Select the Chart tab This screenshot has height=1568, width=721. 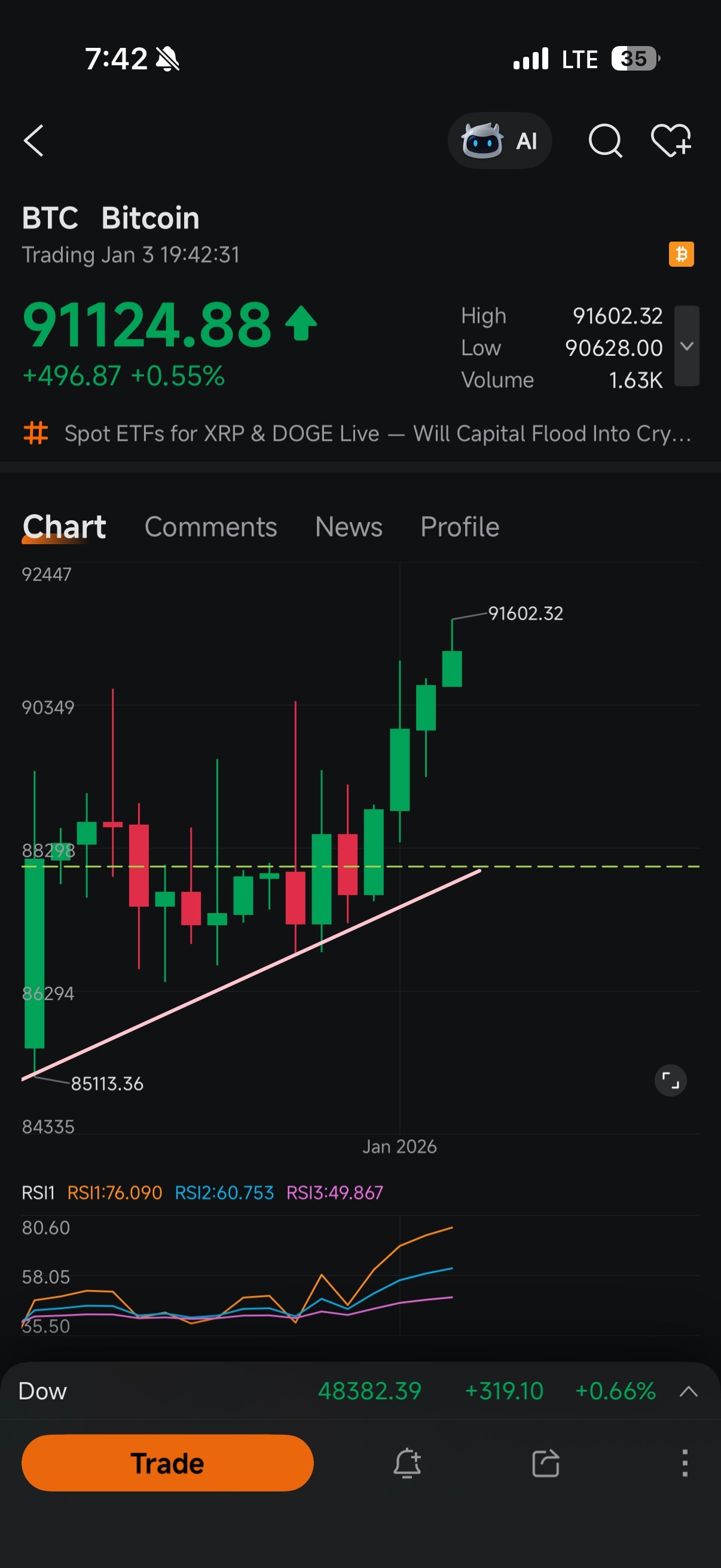[x=64, y=526]
